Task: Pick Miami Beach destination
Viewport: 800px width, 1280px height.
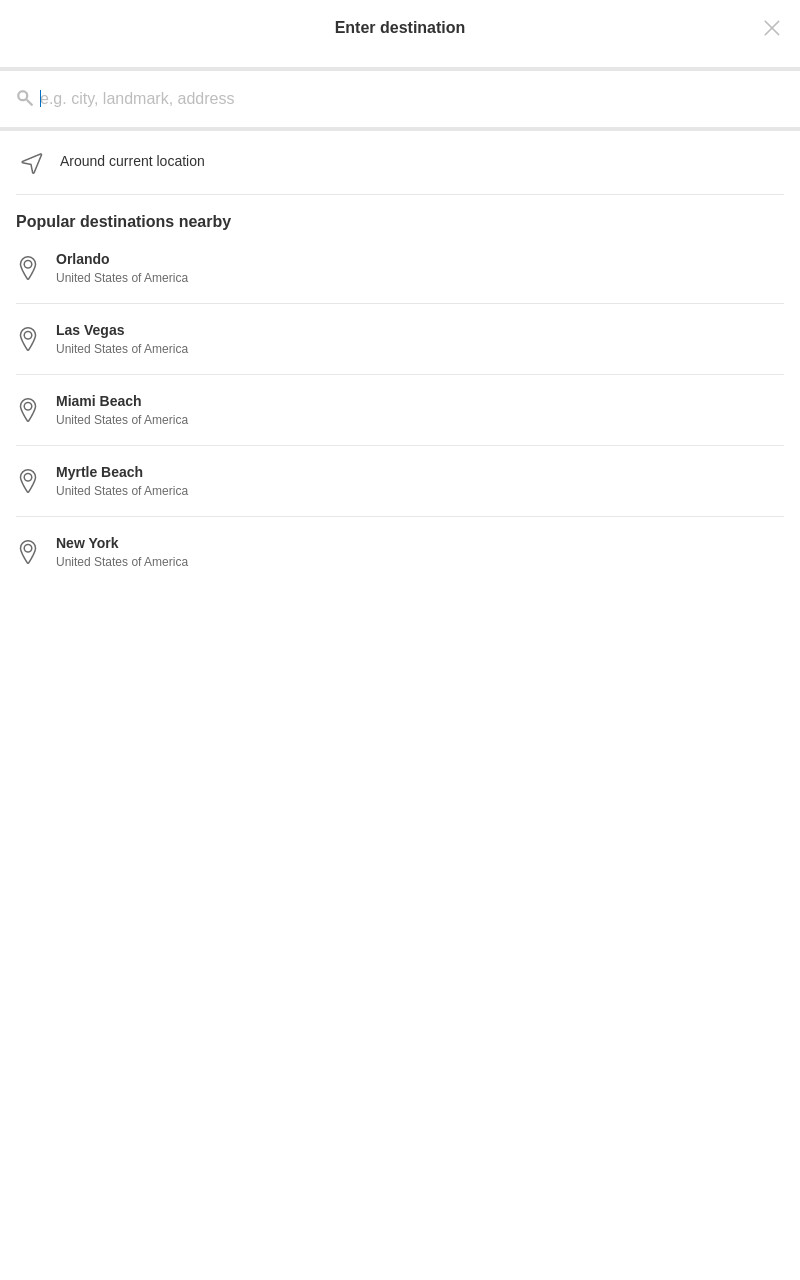Action: (x=400, y=410)
